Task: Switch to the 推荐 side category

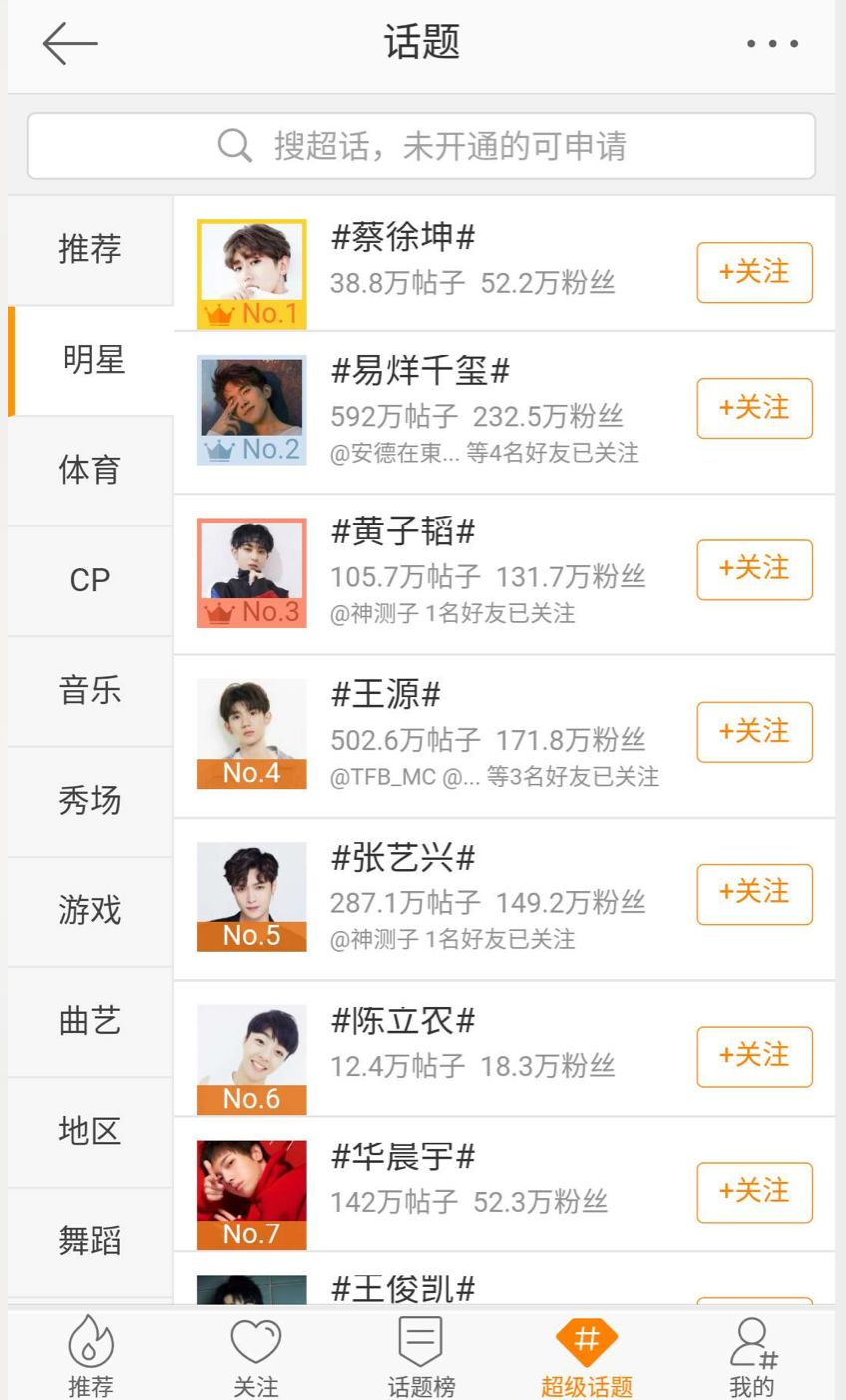Action: (90, 249)
